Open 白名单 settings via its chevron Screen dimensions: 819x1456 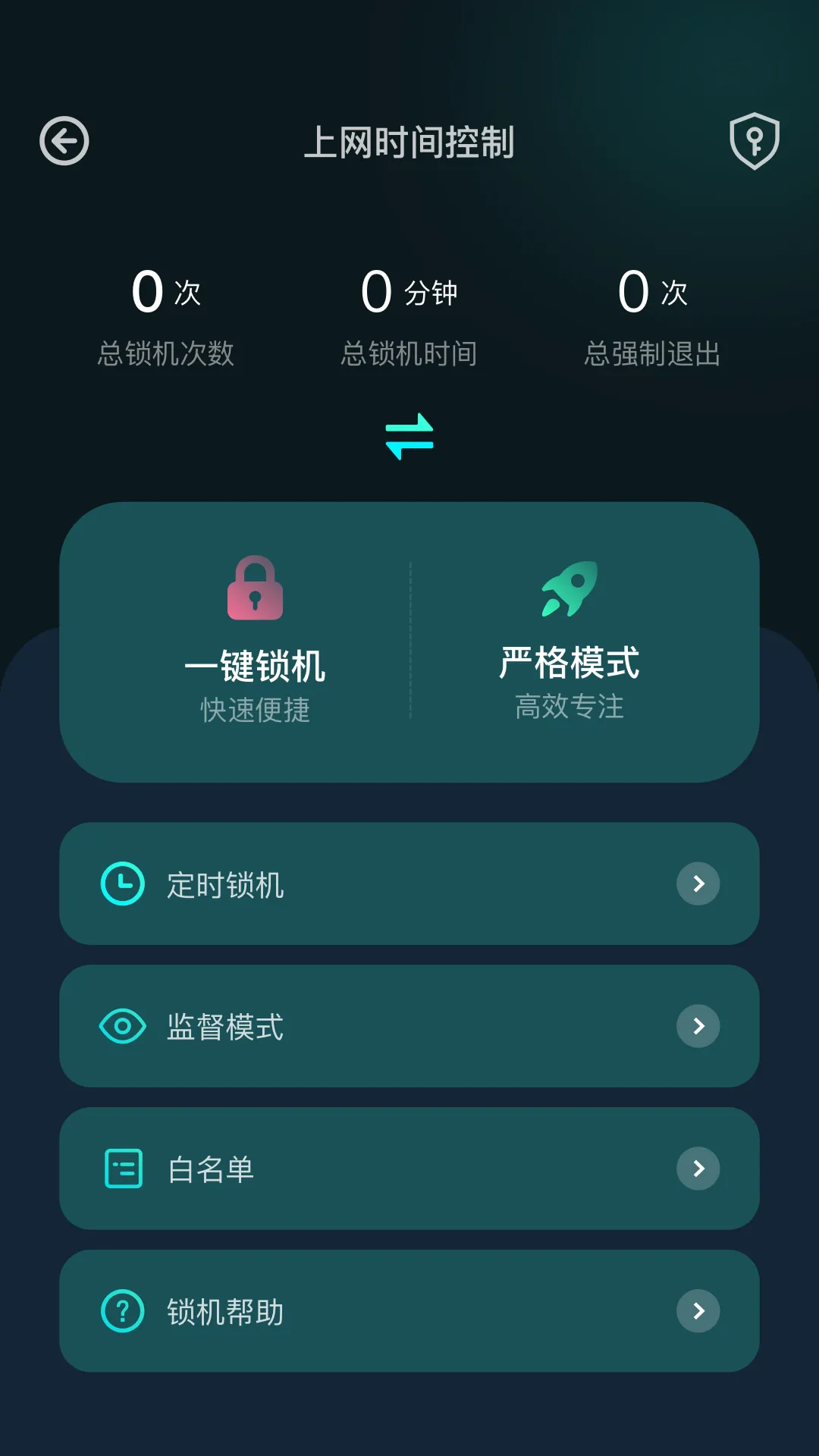coord(697,1168)
